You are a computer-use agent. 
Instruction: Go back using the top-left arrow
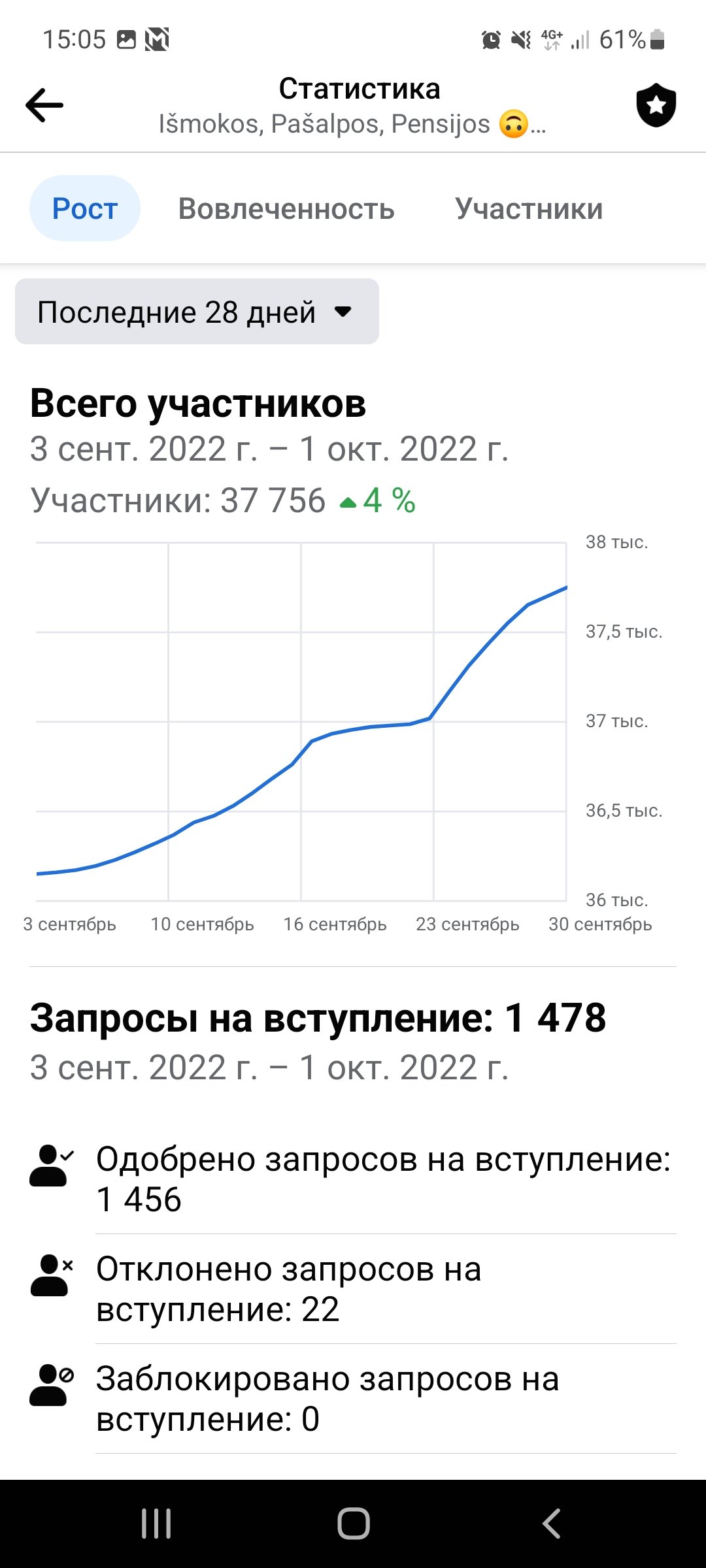coord(44,105)
